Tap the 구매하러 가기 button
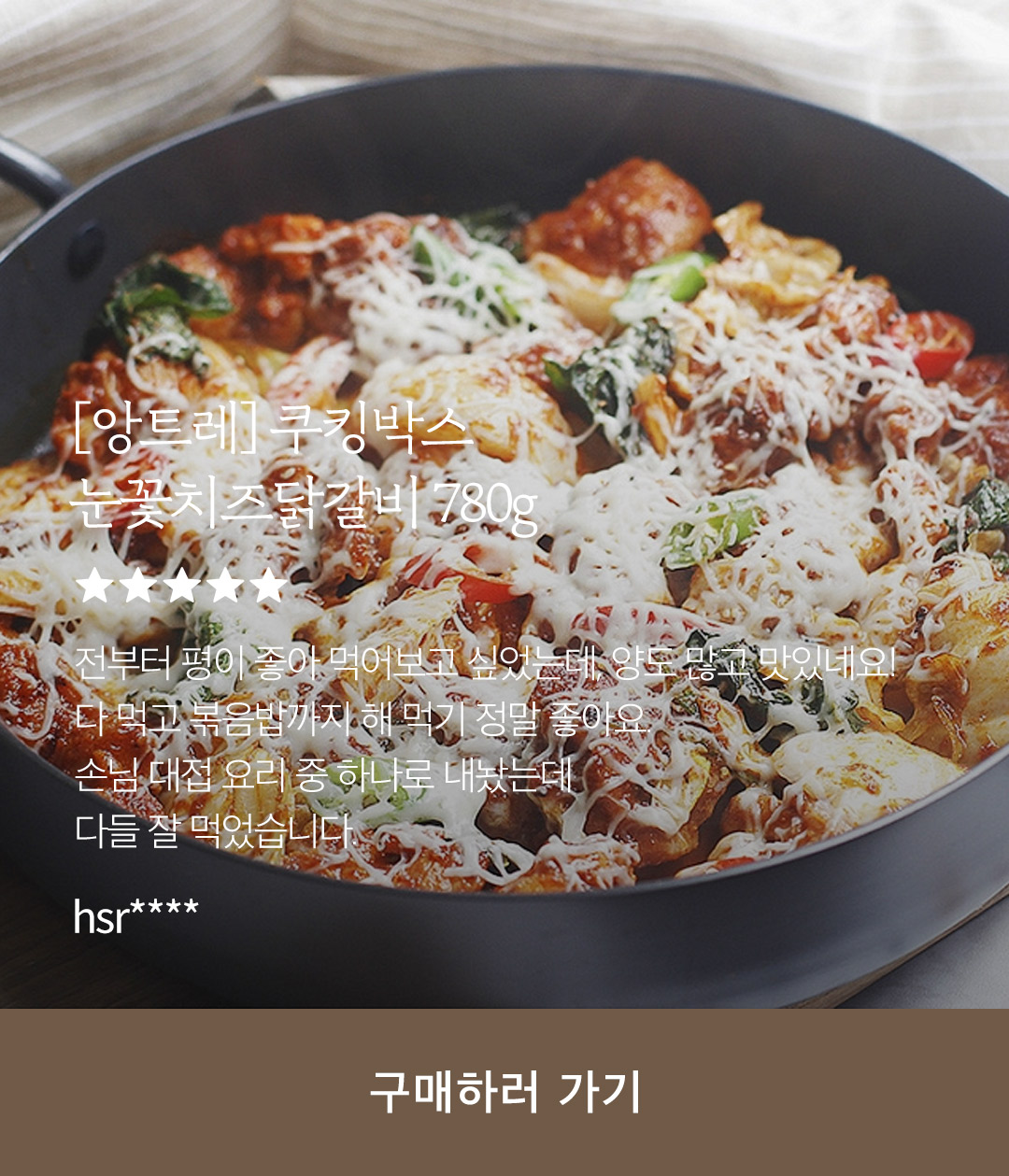Screen dimensions: 1009x1176 pyautogui.click(x=504, y=1091)
